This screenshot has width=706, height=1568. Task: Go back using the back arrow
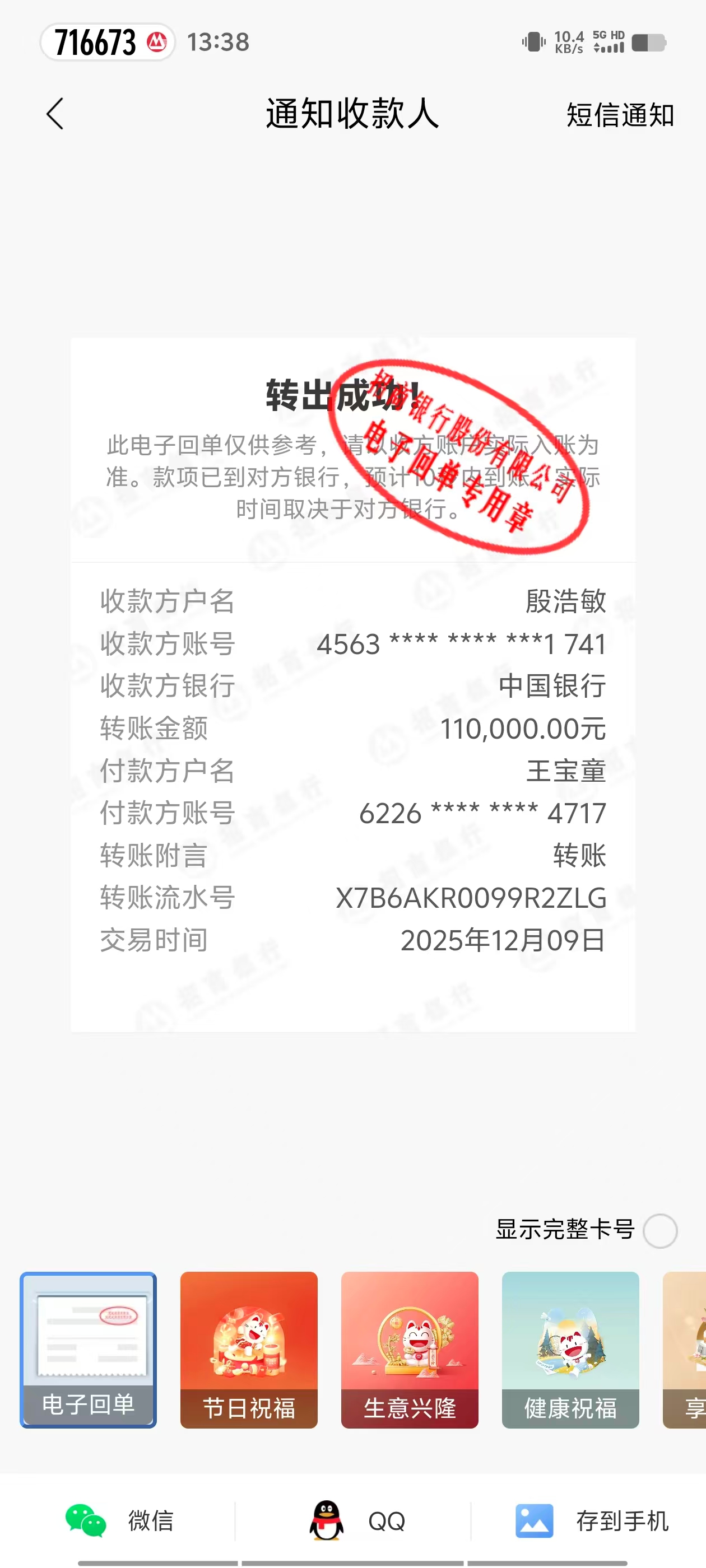coord(55,114)
